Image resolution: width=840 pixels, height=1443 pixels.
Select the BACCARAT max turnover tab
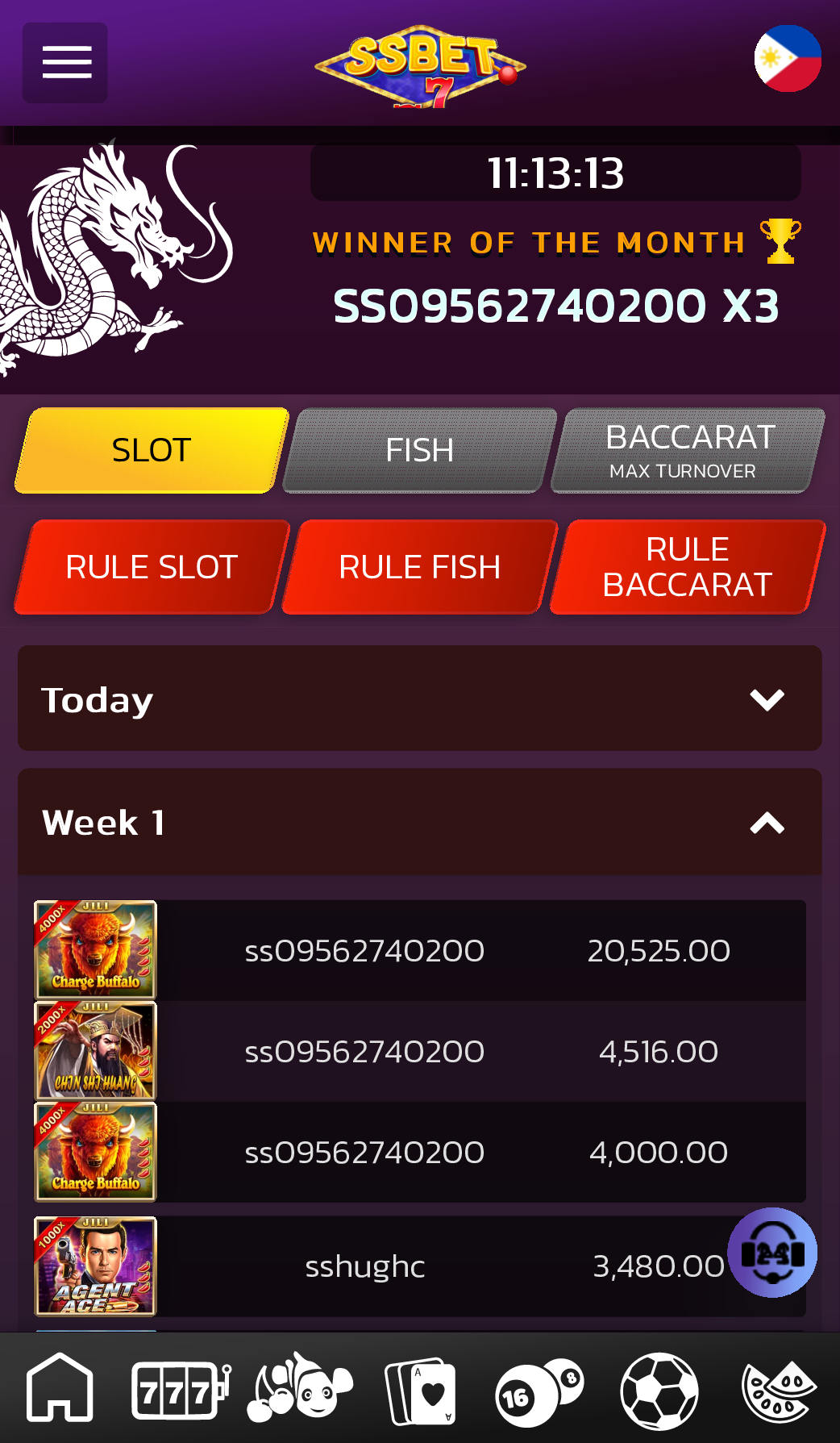click(688, 450)
